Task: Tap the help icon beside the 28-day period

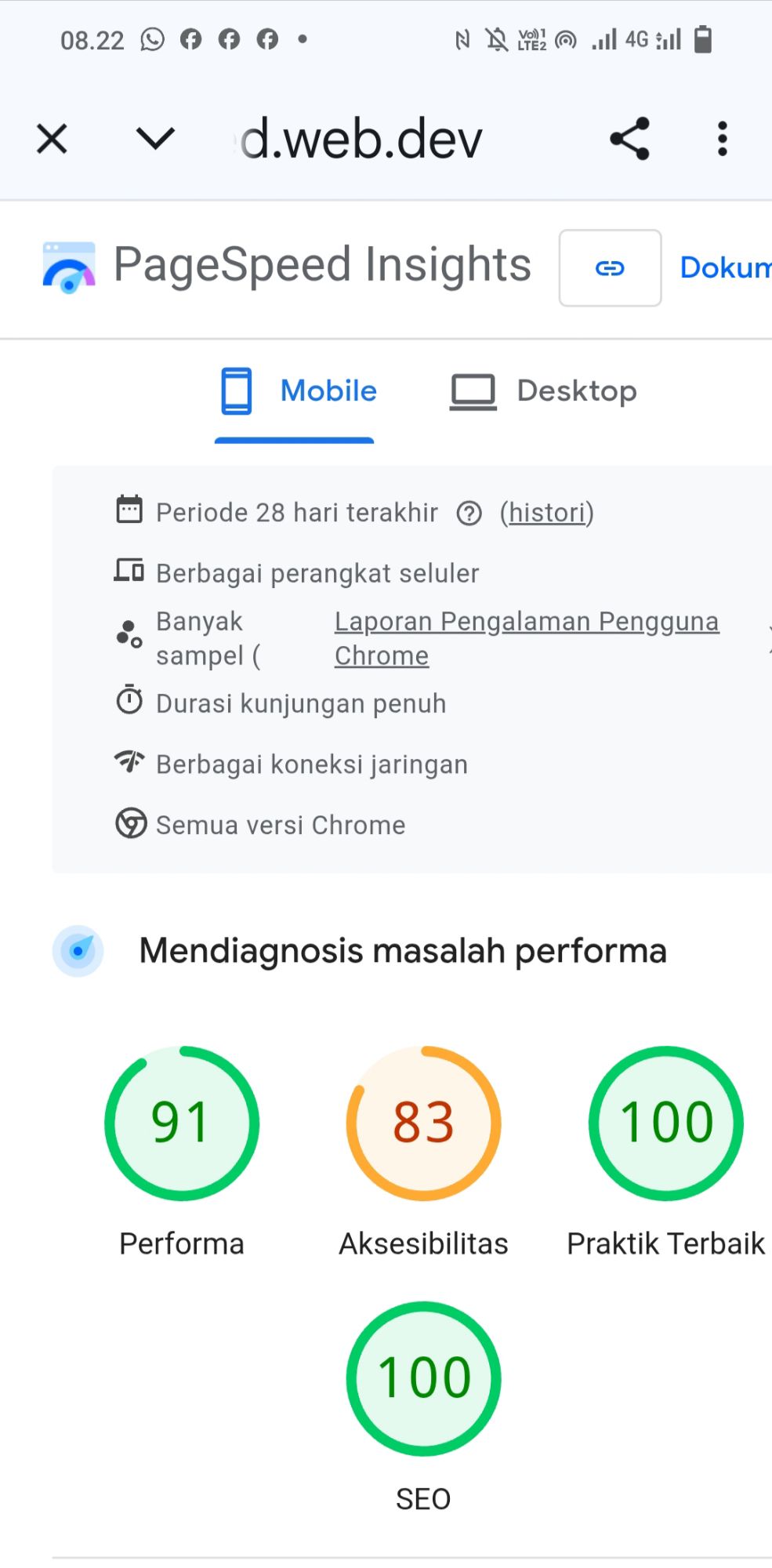Action: click(x=469, y=514)
